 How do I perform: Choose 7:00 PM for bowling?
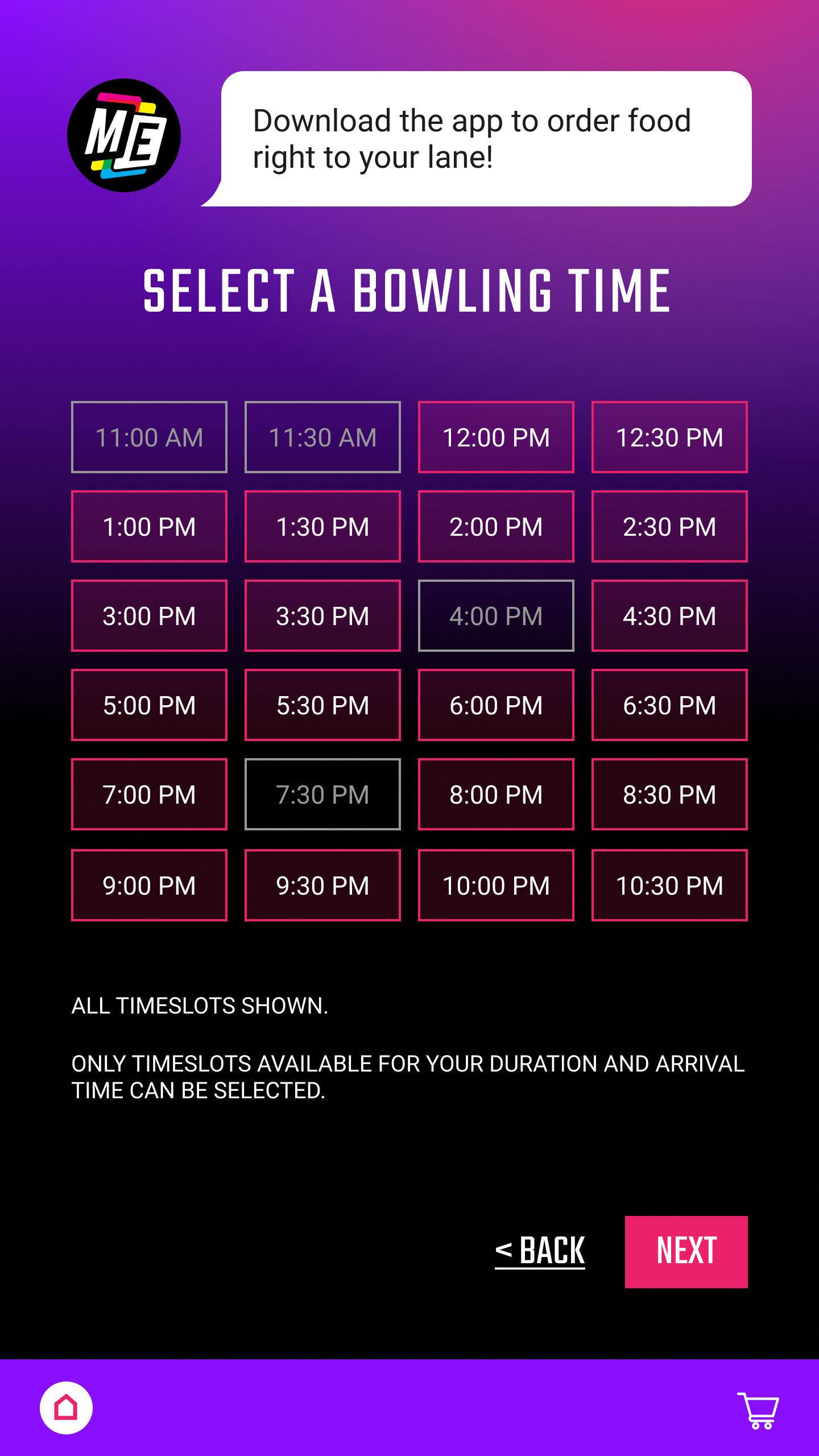coord(149,794)
